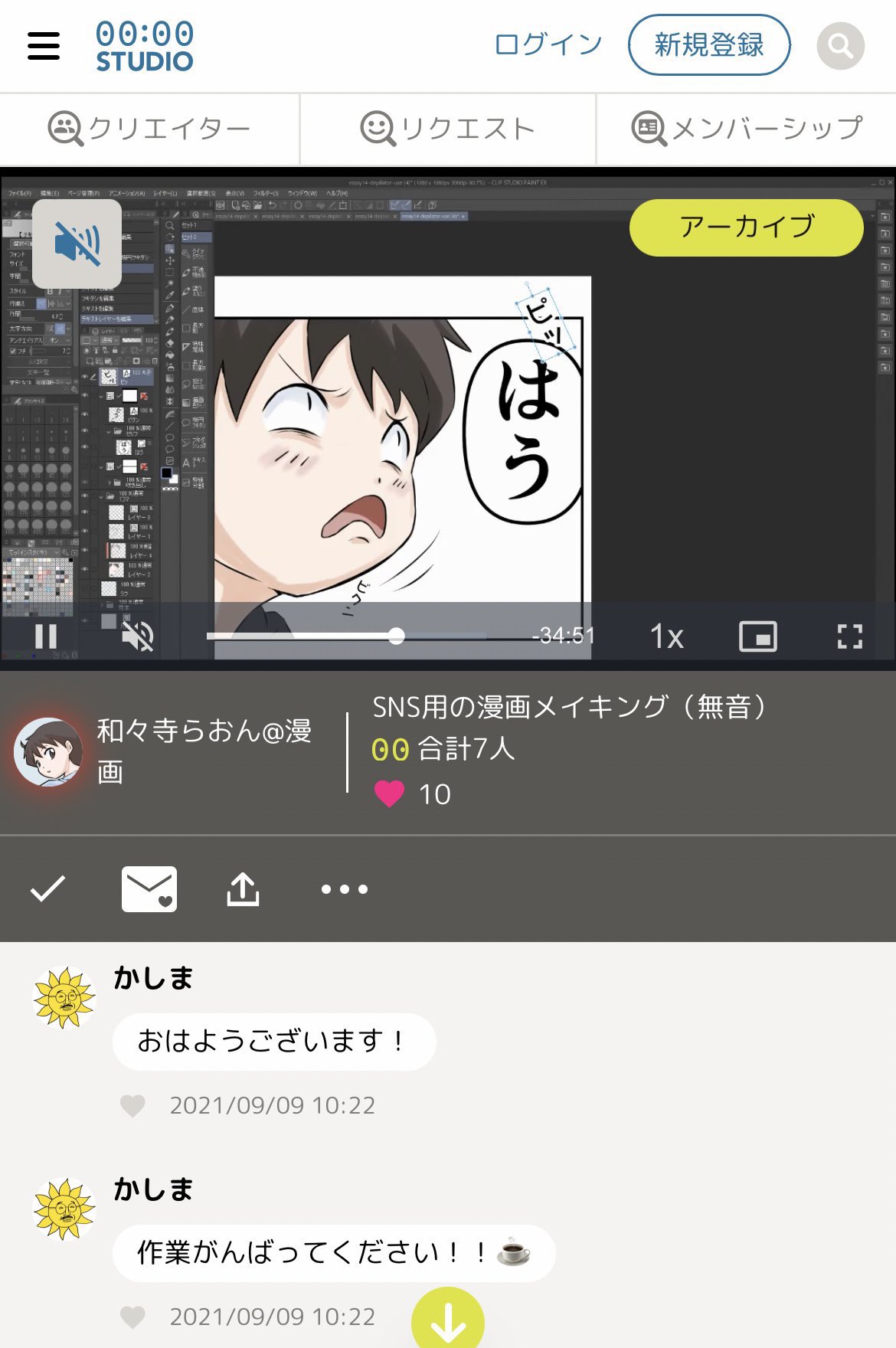
Task: Switch to the クリエイター tab
Action: (149, 129)
